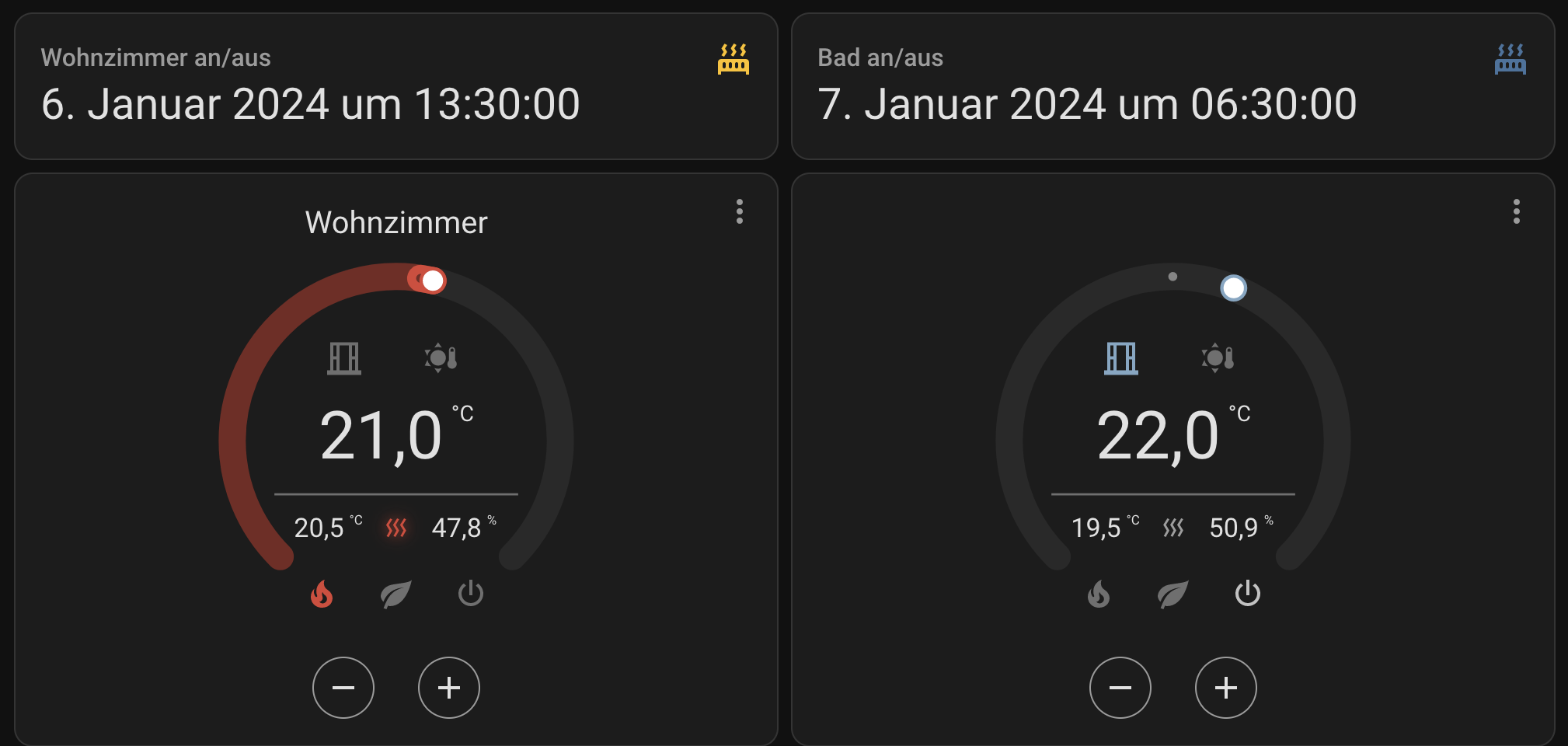This screenshot has height=746, width=1568.
Task: Select flame heat mode on the 22,0 °C thermostat
Action: coord(1099,594)
